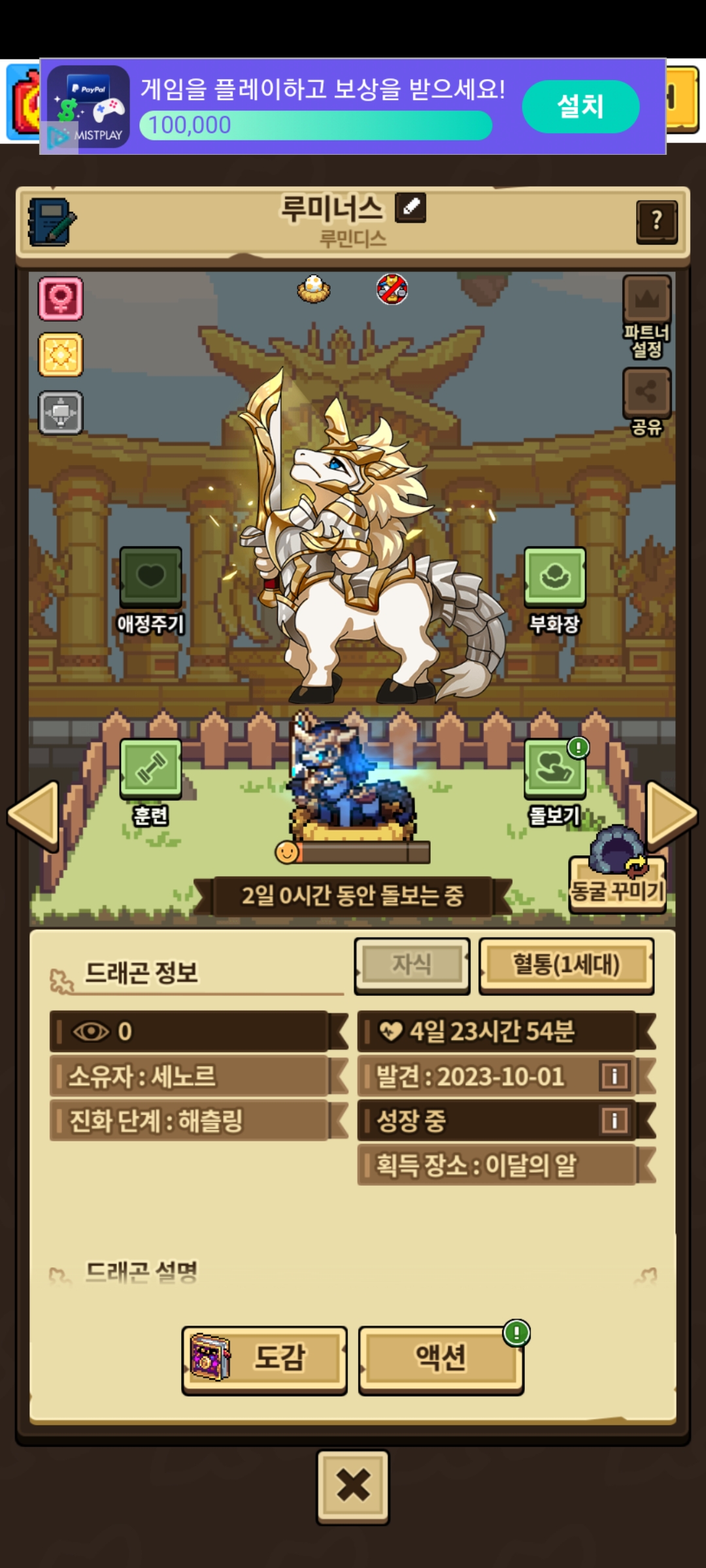Edit the dragon name with the pencil icon
This screenshot has width=706, height=1568.
(x=411, y=208)
